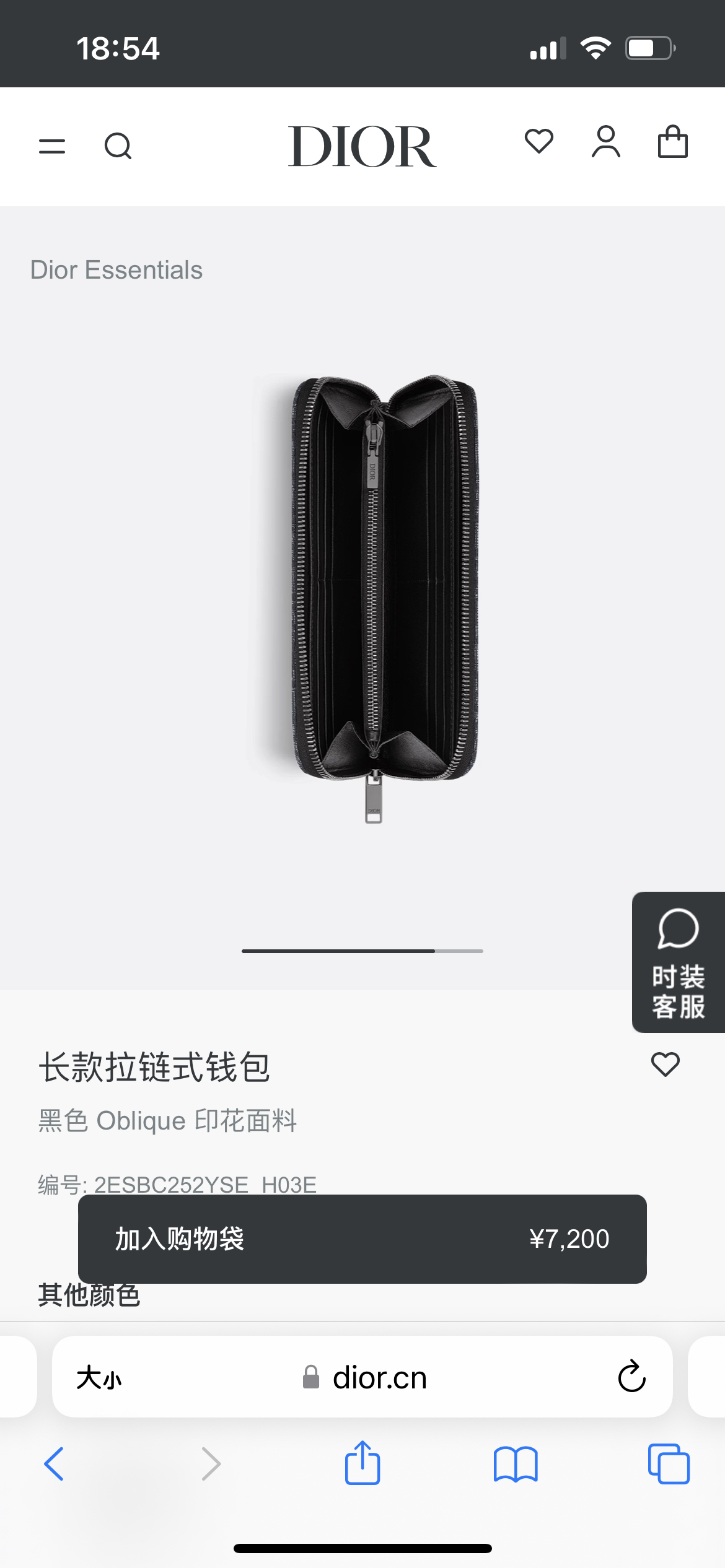Open site search
Screen dimensions: 725x1568
click(x=118, y=147)
